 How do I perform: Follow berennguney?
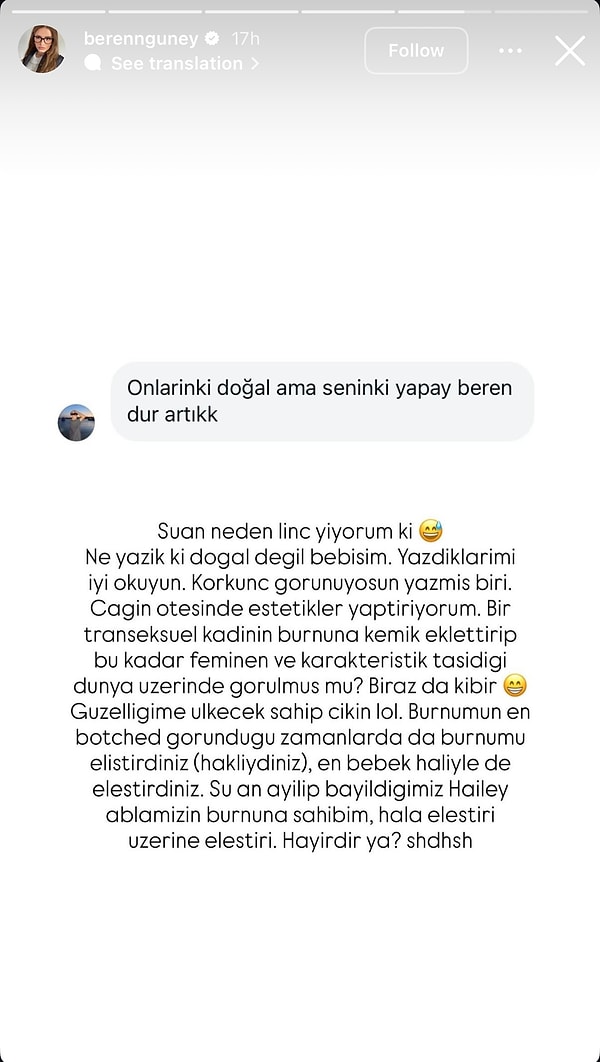coord(416,50)
